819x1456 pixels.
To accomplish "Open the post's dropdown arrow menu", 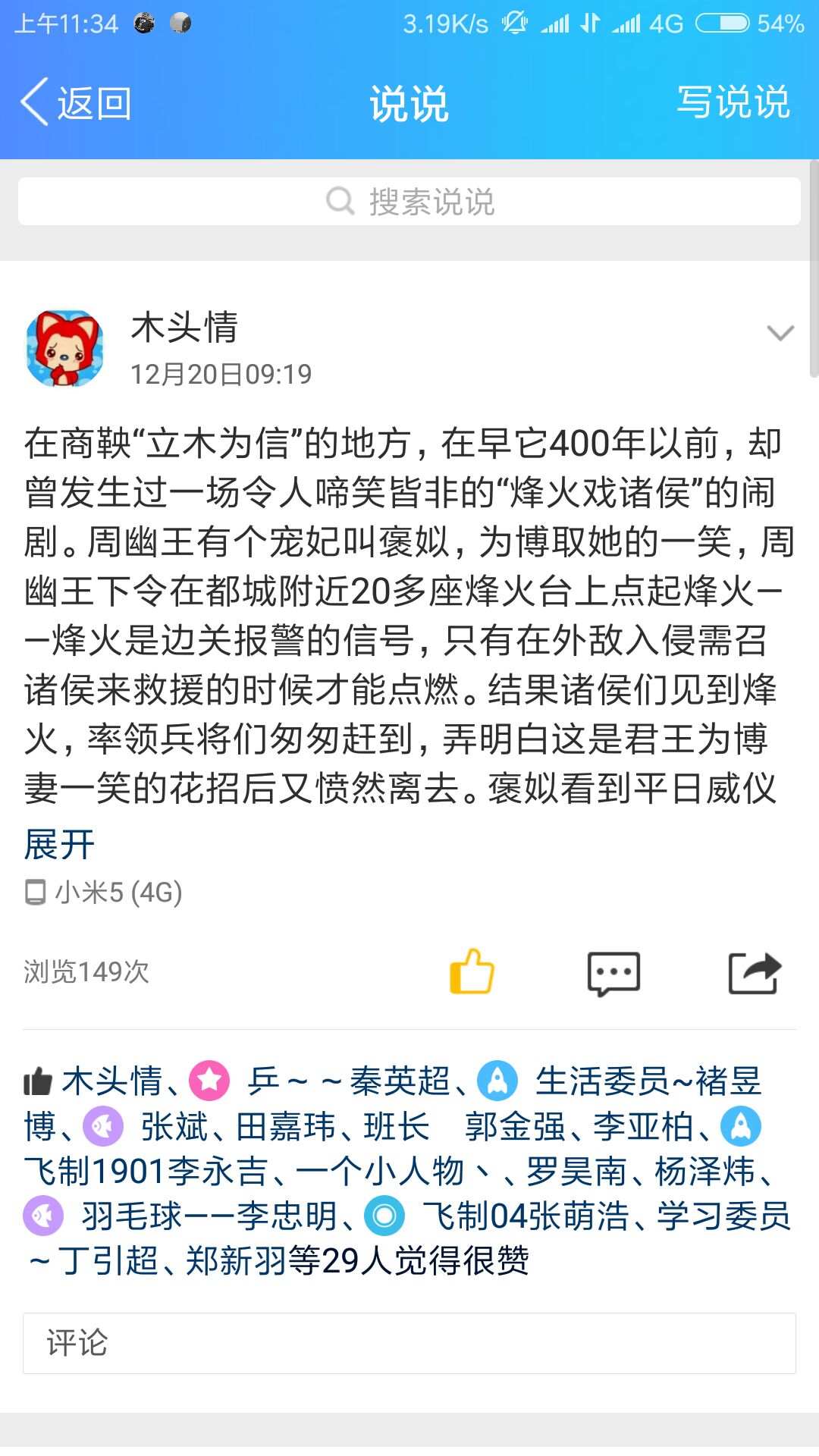I will (x=780, y=333).
